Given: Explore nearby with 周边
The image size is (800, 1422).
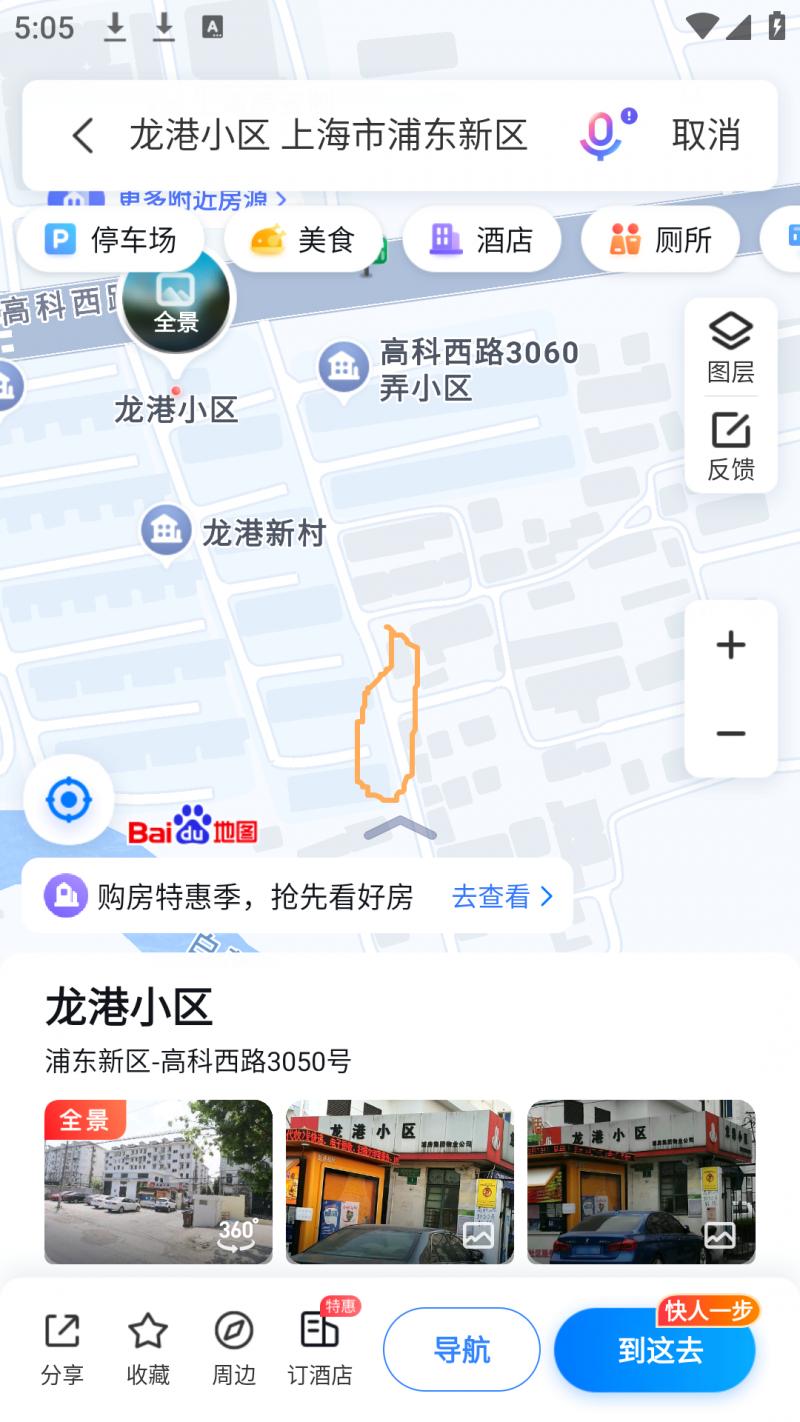Looking at the screenshot, I should click(x=234, y=1349).
